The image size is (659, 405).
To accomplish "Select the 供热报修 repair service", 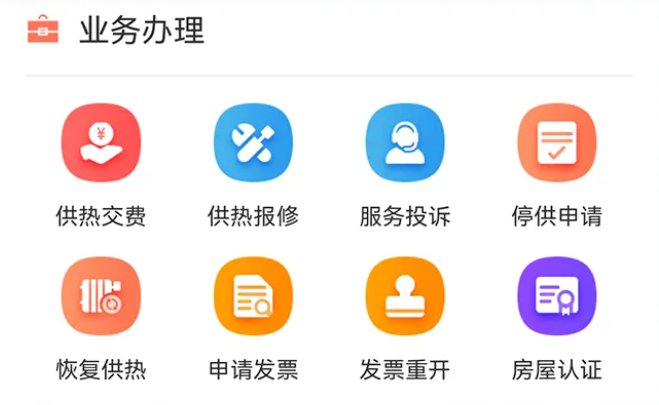I will (x=253, y=143).
